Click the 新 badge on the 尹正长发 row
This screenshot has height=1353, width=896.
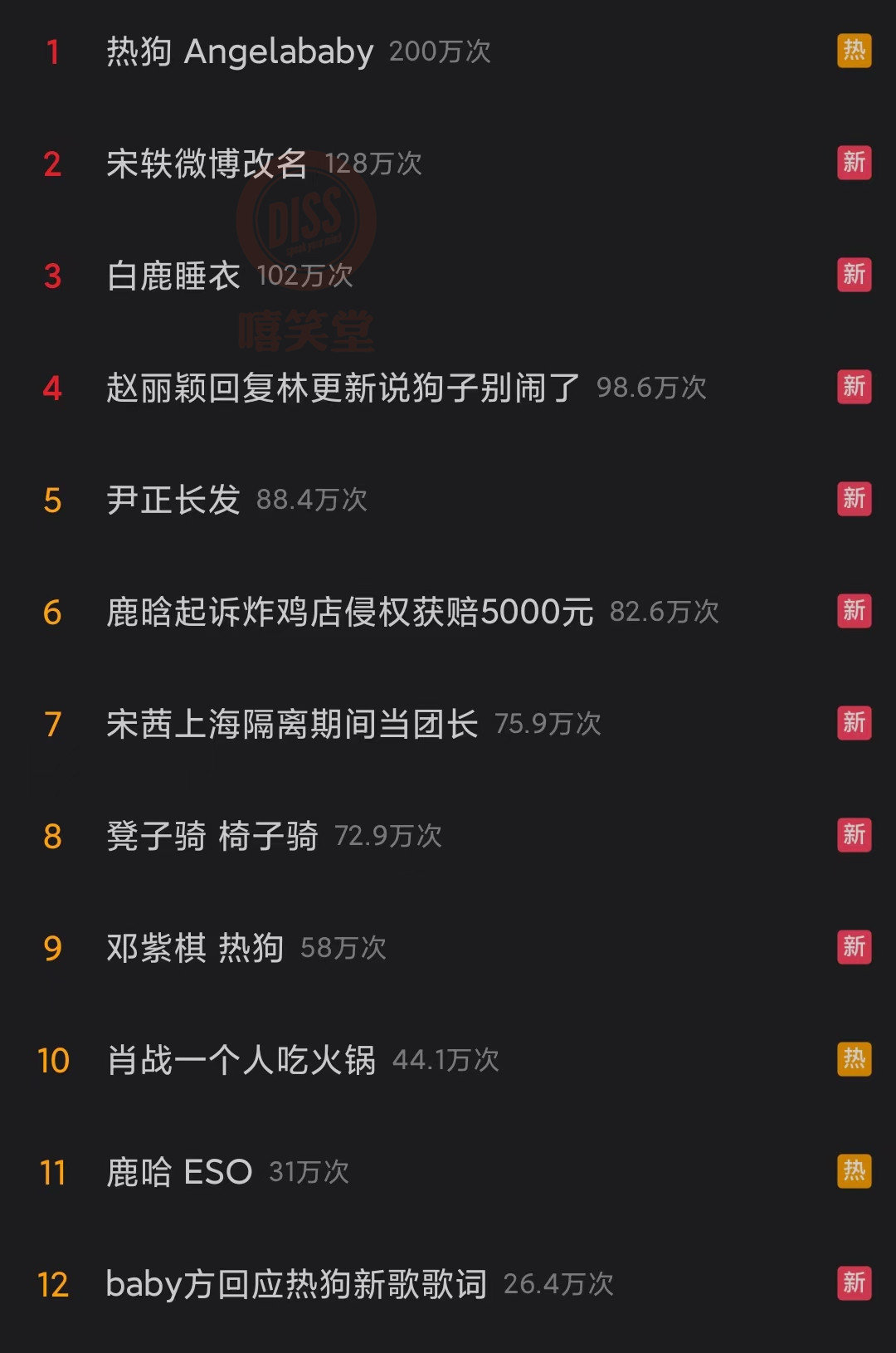pyautogui.click(x=855, y=500)
